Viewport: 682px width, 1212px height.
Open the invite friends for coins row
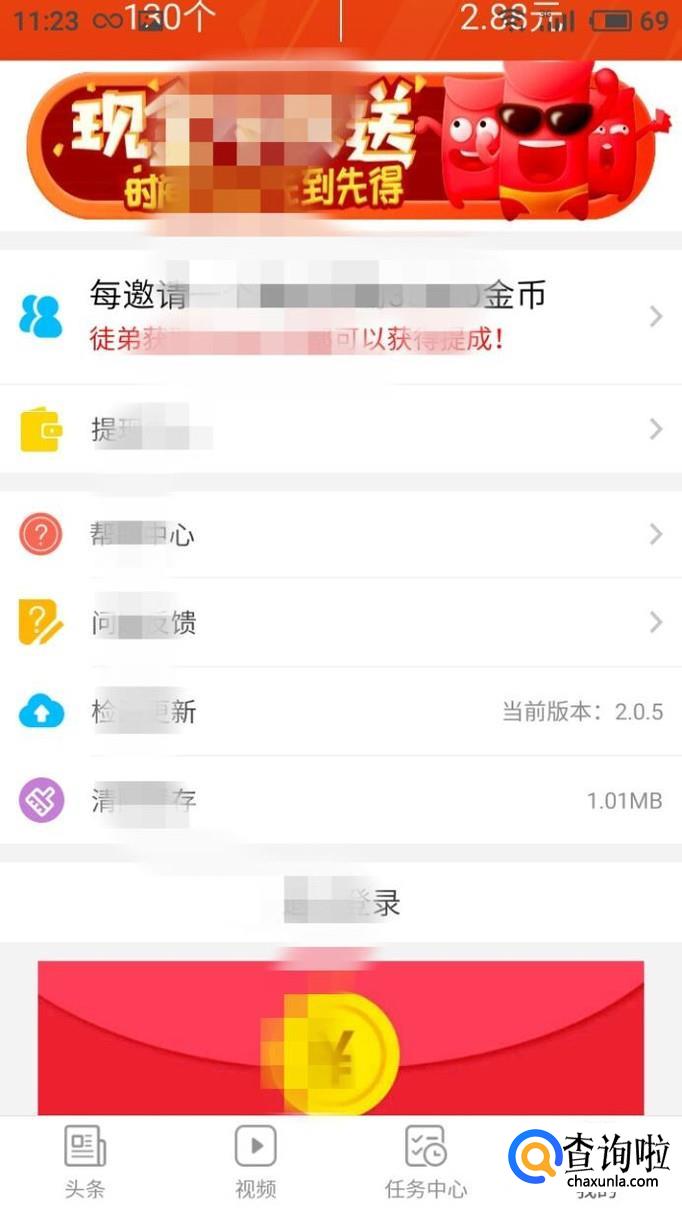(340, 316)
